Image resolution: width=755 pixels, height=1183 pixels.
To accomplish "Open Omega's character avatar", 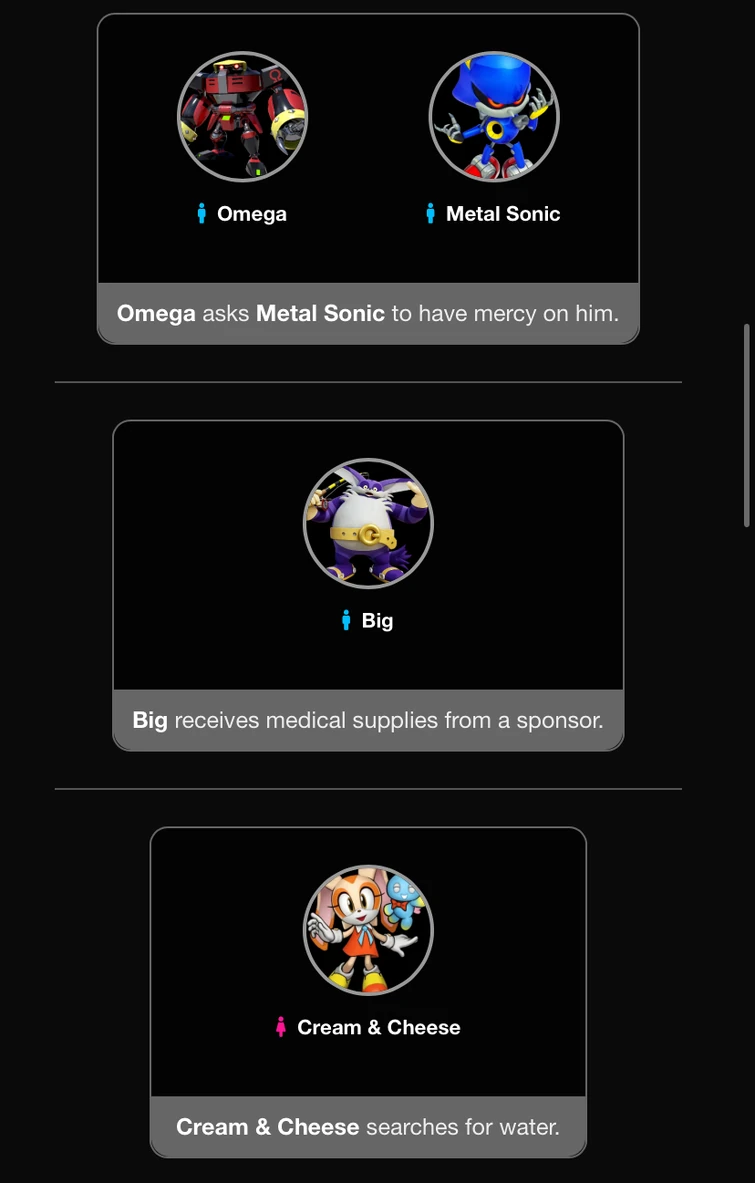I will pos(242,117).
